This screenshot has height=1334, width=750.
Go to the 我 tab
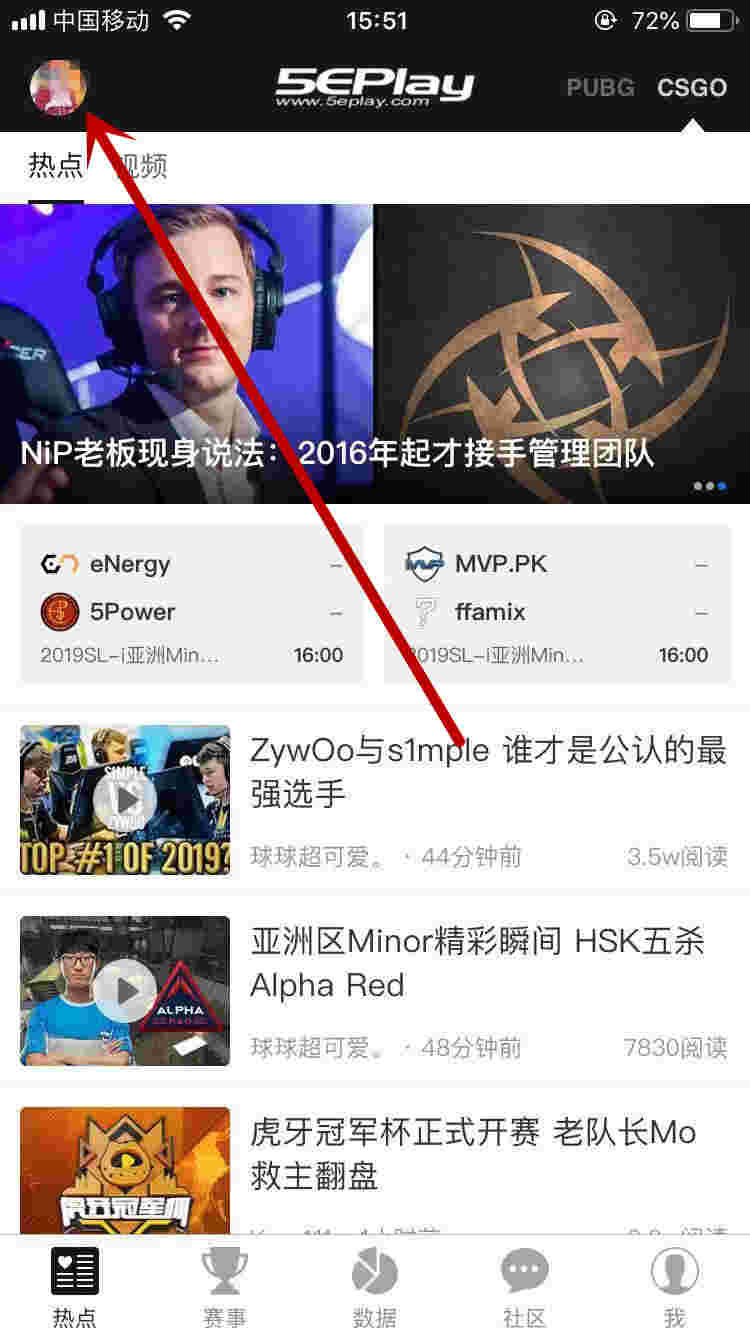point(675,1286)
